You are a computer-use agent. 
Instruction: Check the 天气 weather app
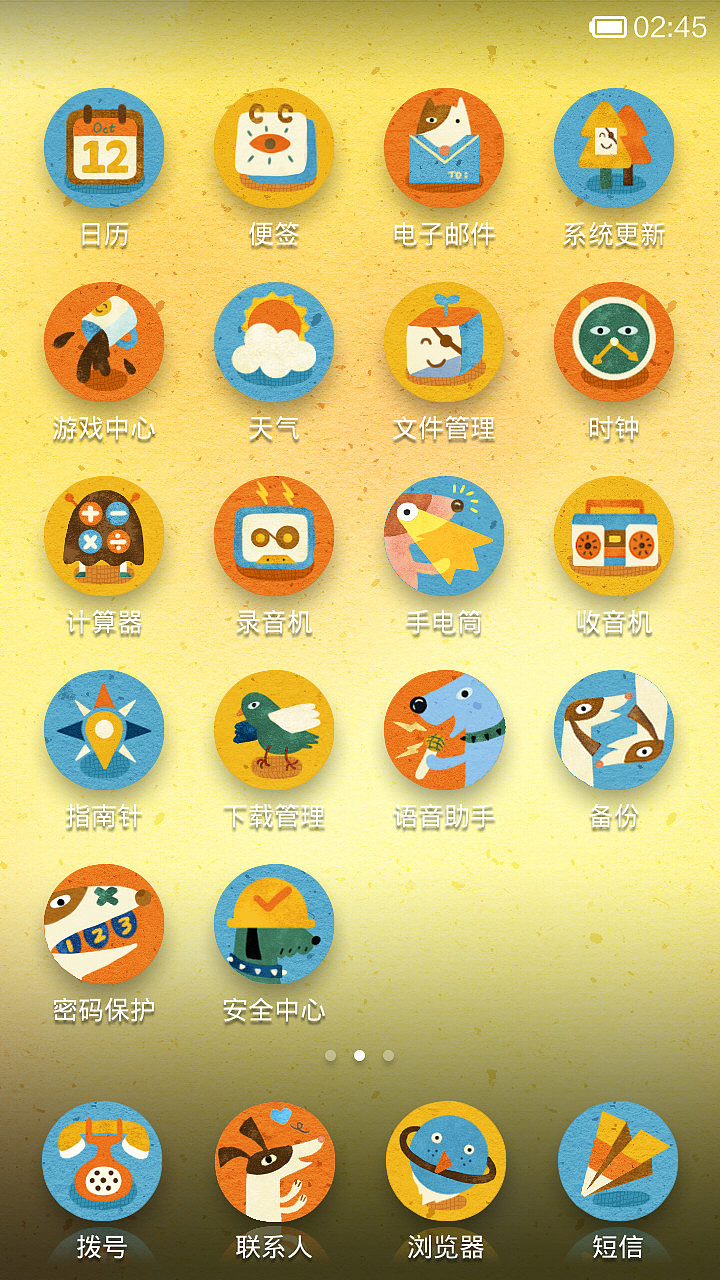(274, 343)
